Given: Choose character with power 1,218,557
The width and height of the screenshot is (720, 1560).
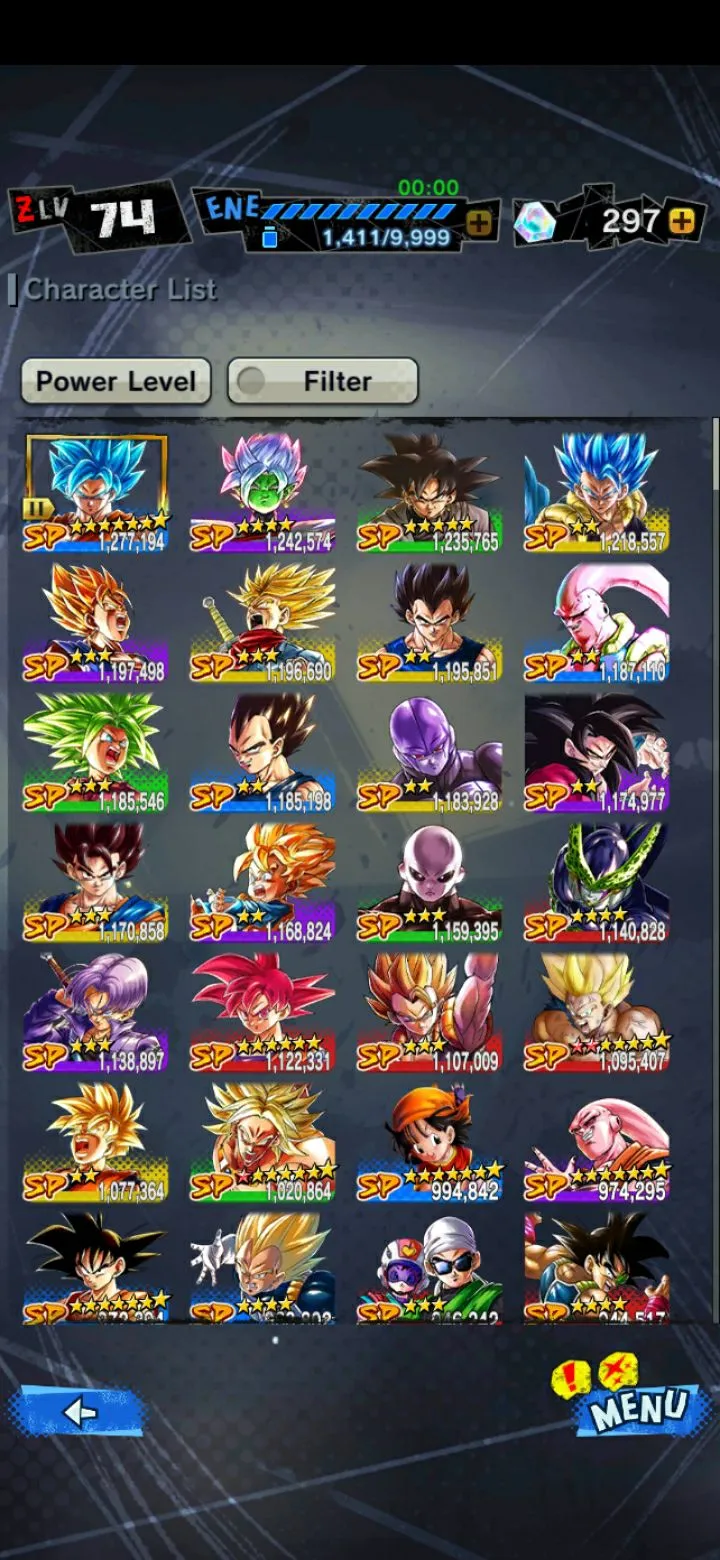Looking at the screenshot, I should tap(597, 492).
